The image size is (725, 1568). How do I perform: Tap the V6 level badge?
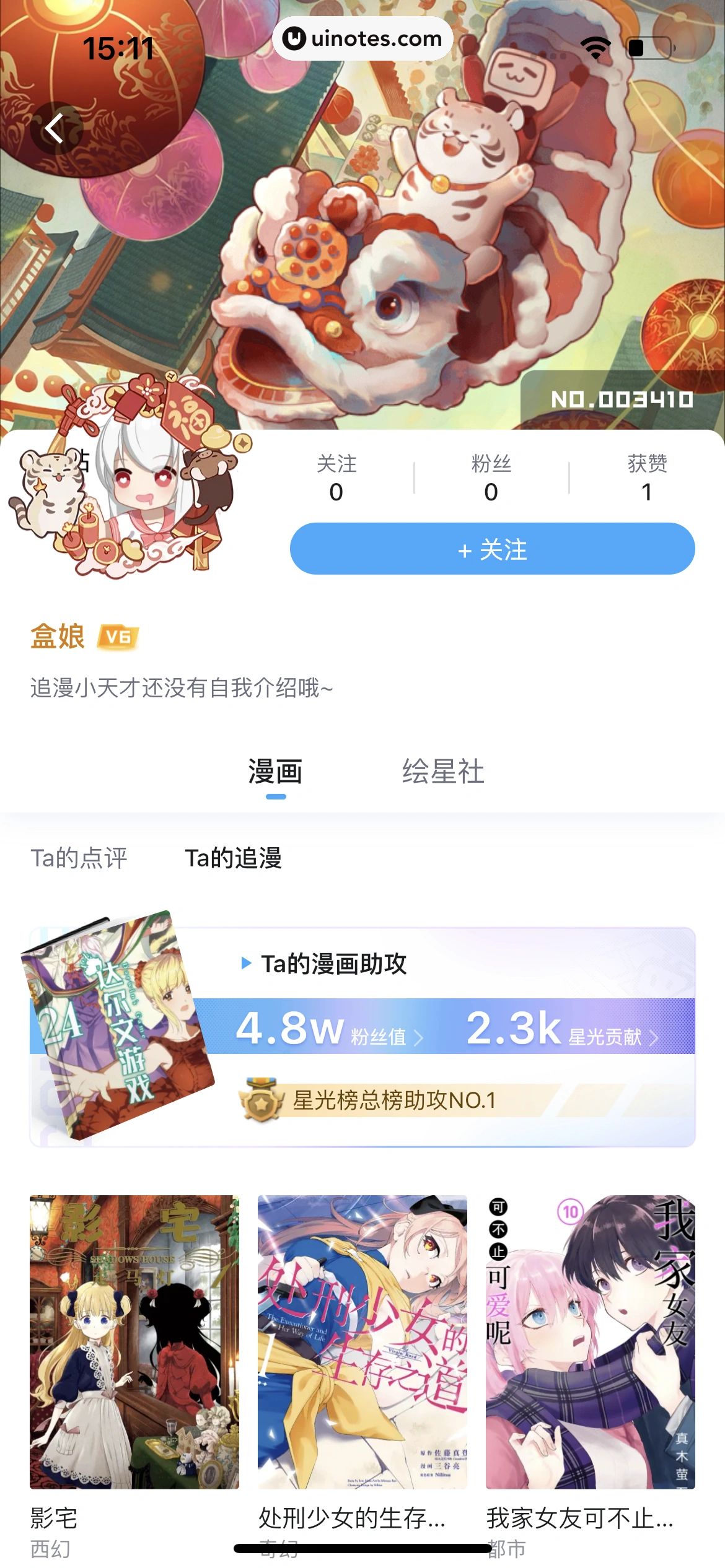(118, 637)
